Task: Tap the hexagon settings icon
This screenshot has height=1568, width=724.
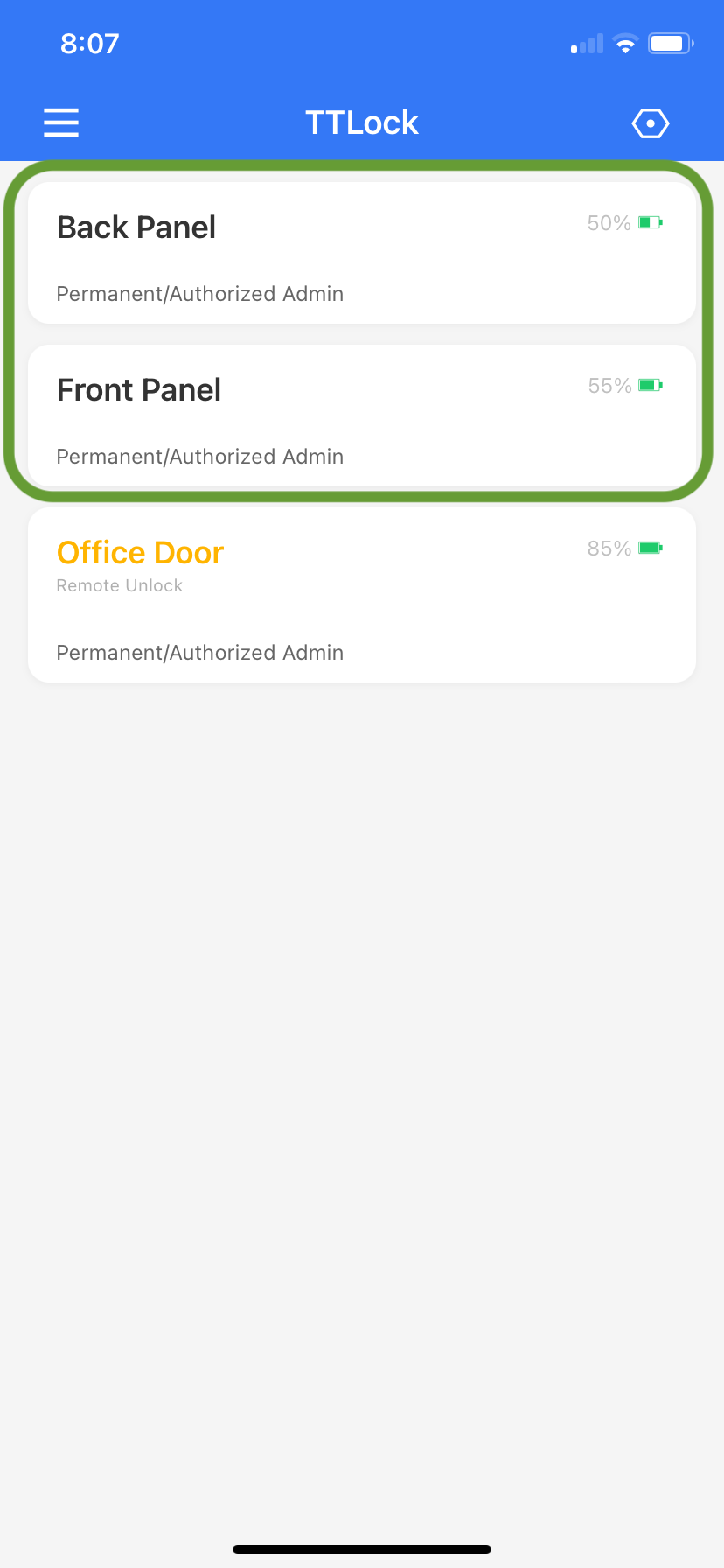Action: (651, 123)
